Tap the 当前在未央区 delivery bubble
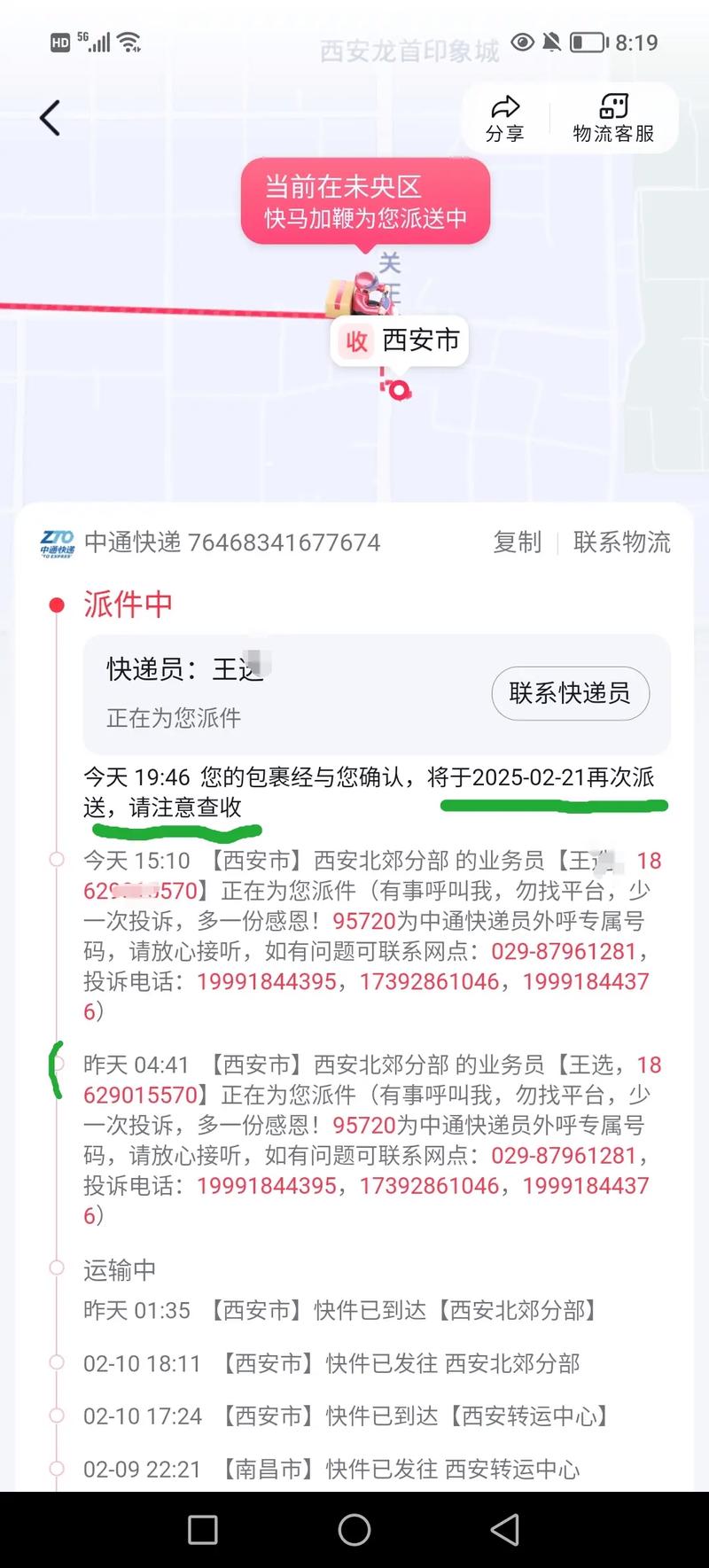The image size is (709, 1568). pyautogui.click(x=365, y=202)
